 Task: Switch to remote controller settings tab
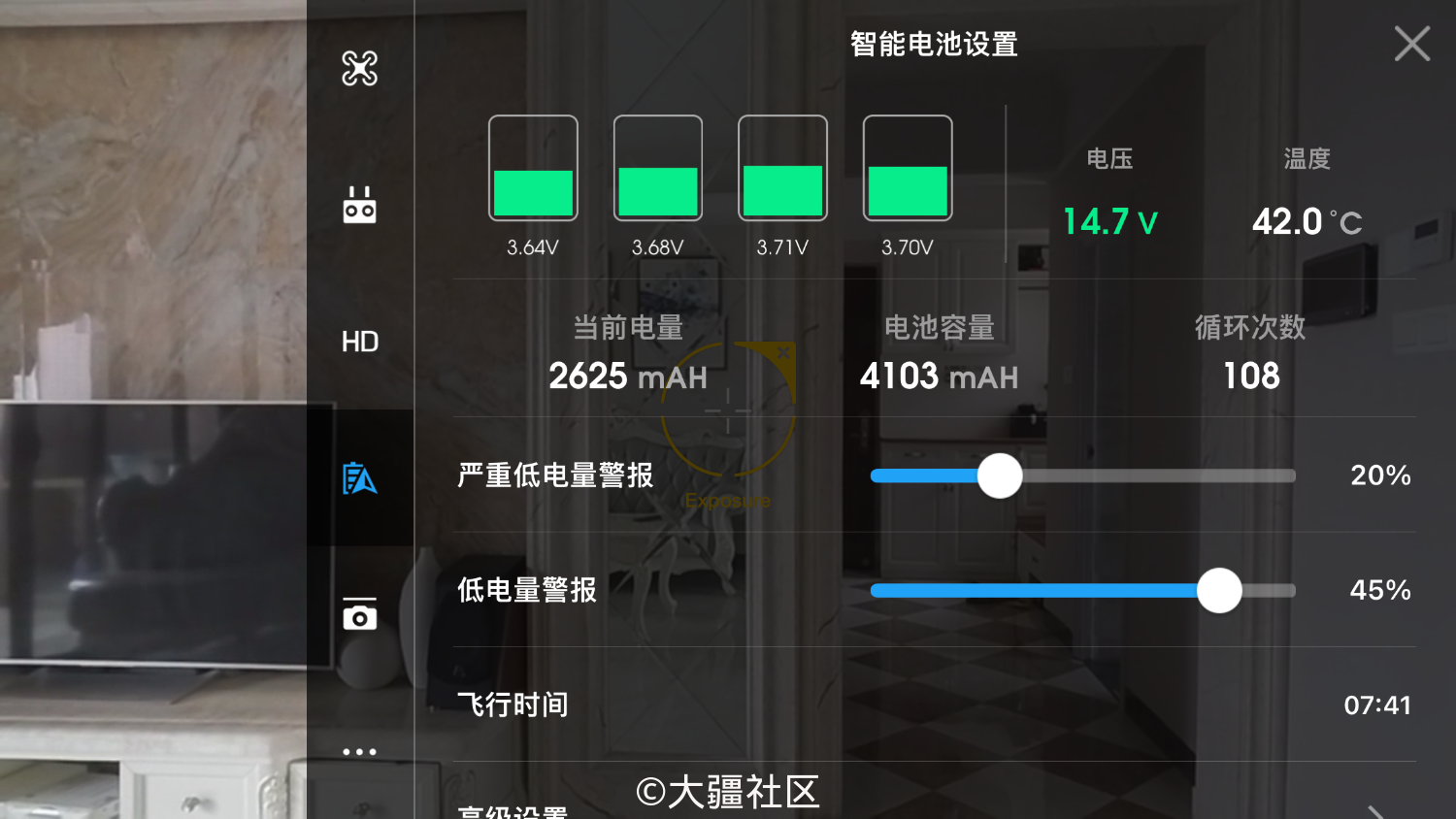click(359, 205)
